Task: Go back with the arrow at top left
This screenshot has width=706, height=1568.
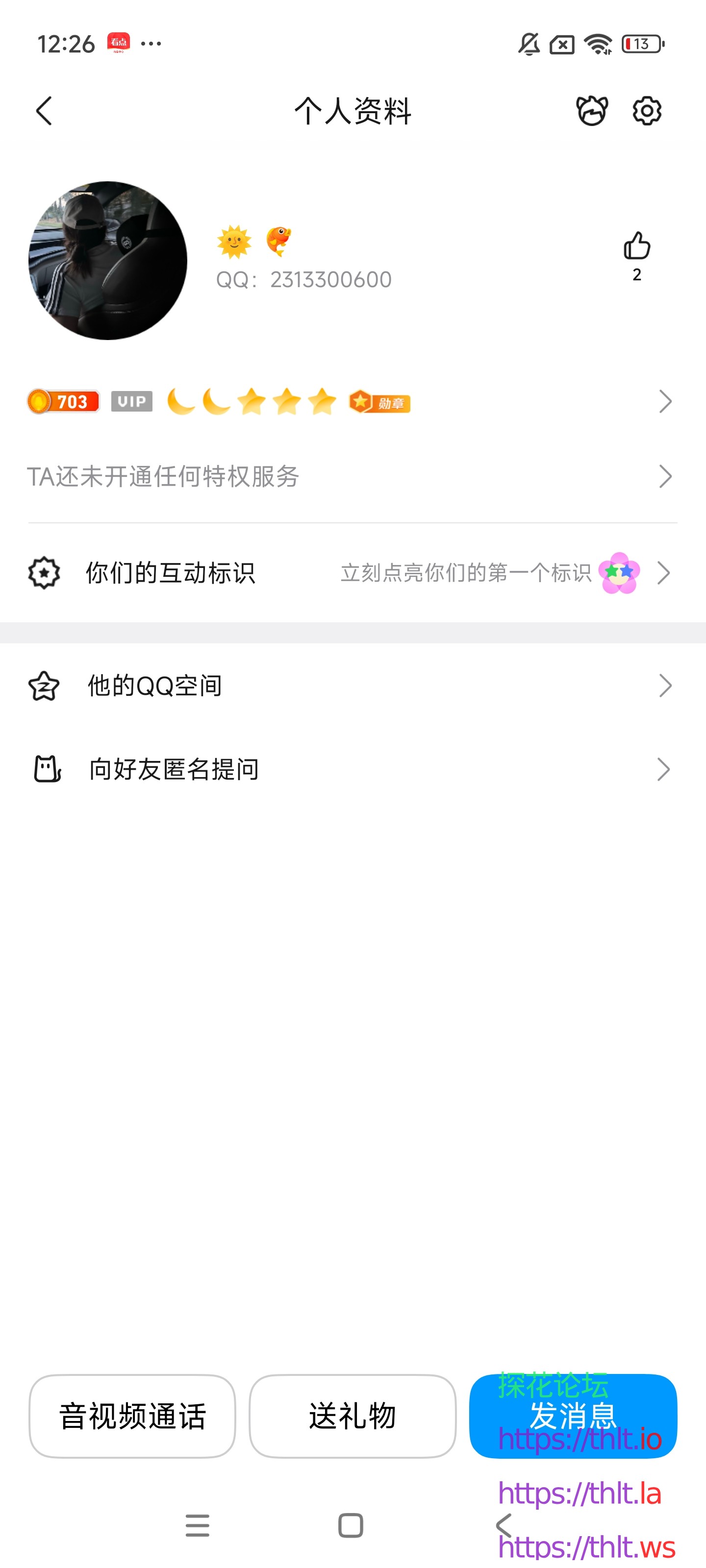Action: pos(43,111)
